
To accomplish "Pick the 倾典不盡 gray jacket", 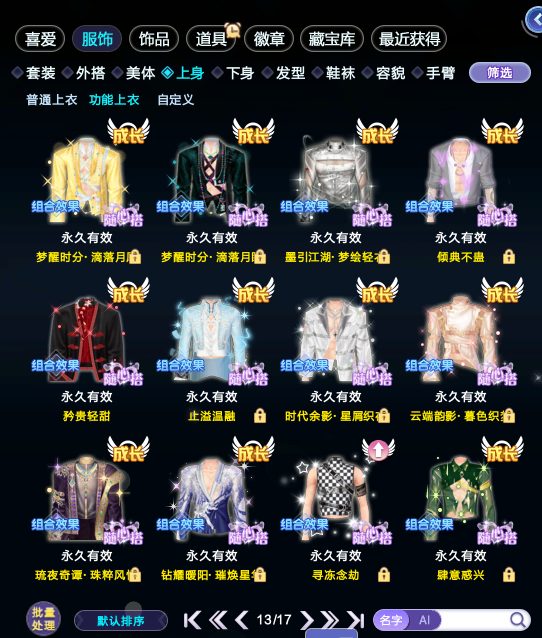I will (461, 181).
